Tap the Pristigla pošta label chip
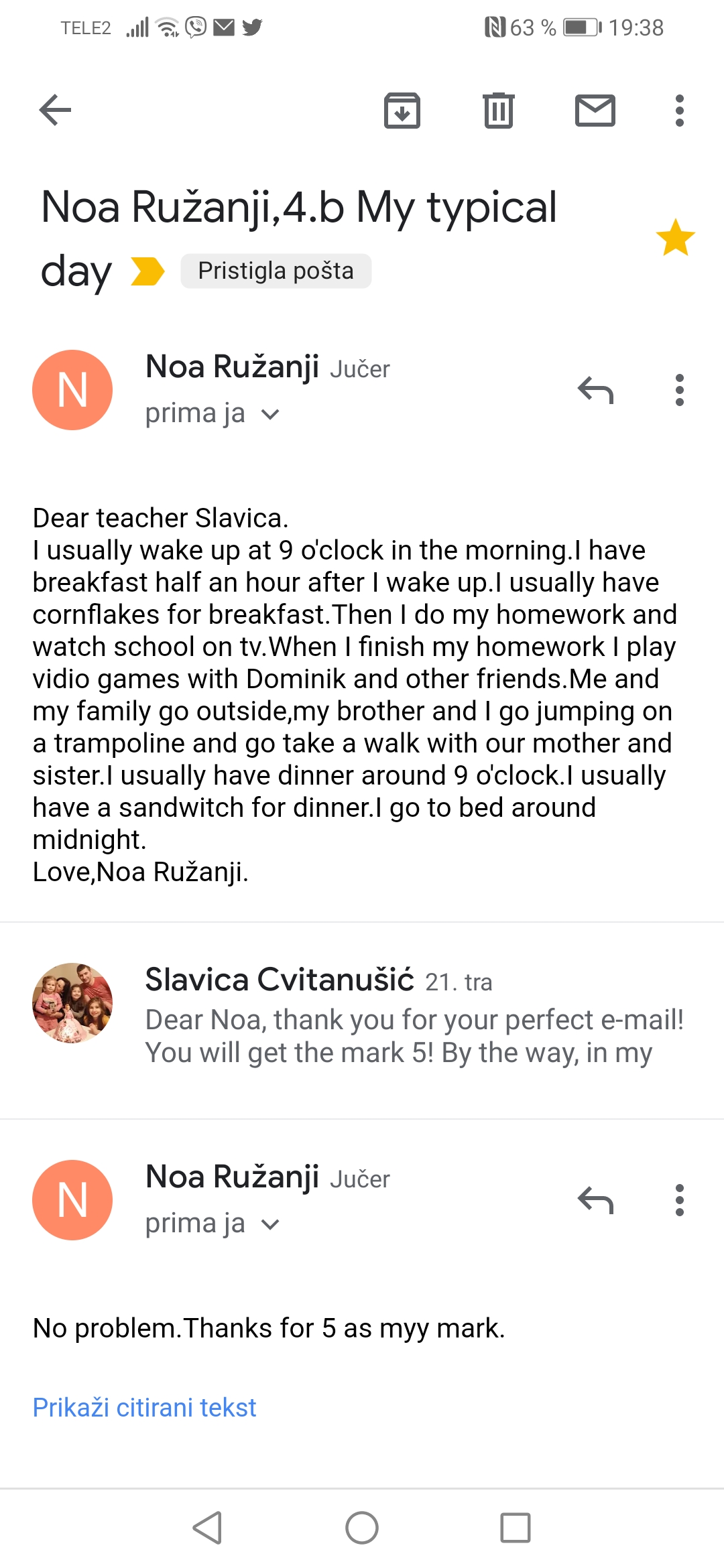 (276, 271)
